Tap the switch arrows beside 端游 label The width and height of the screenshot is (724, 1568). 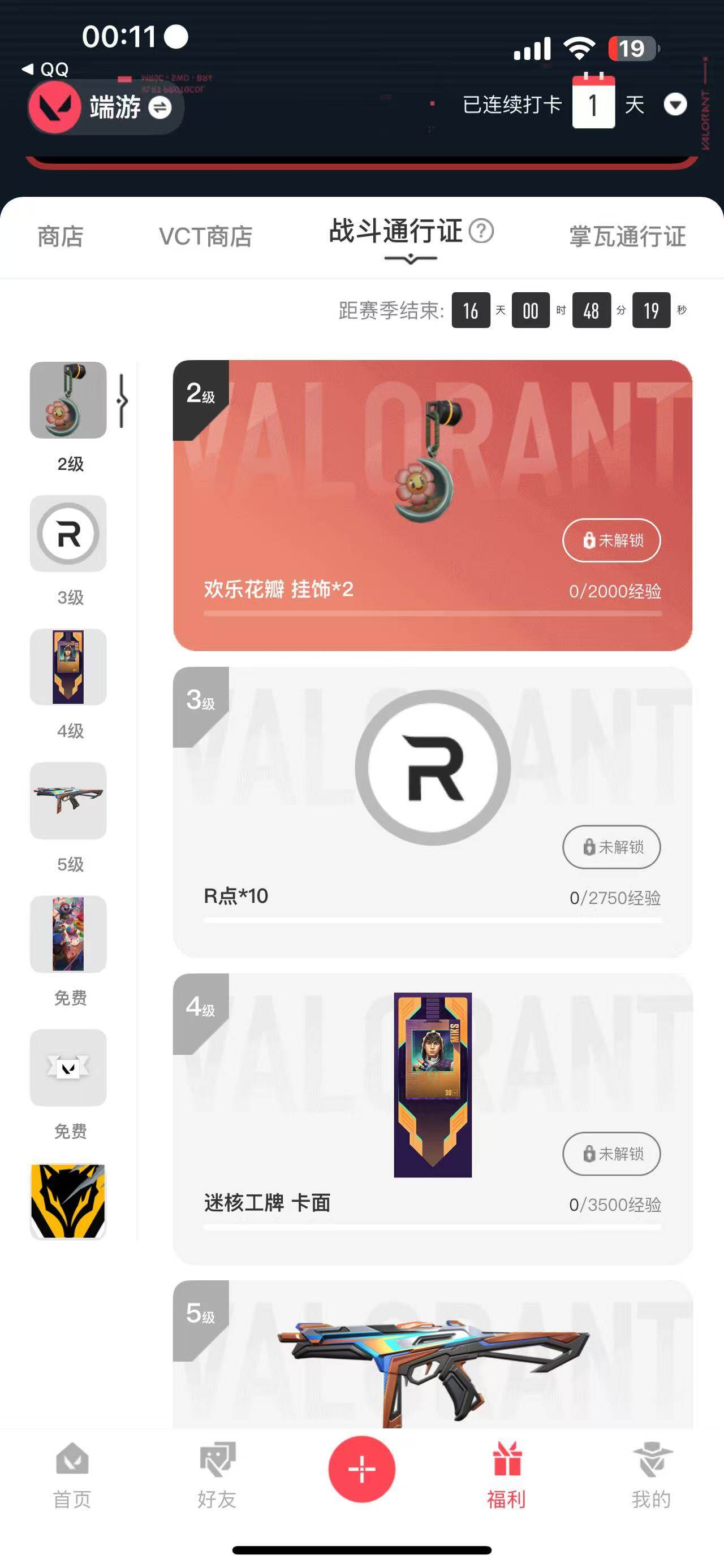pyautogui.click(x=160, y=109)
